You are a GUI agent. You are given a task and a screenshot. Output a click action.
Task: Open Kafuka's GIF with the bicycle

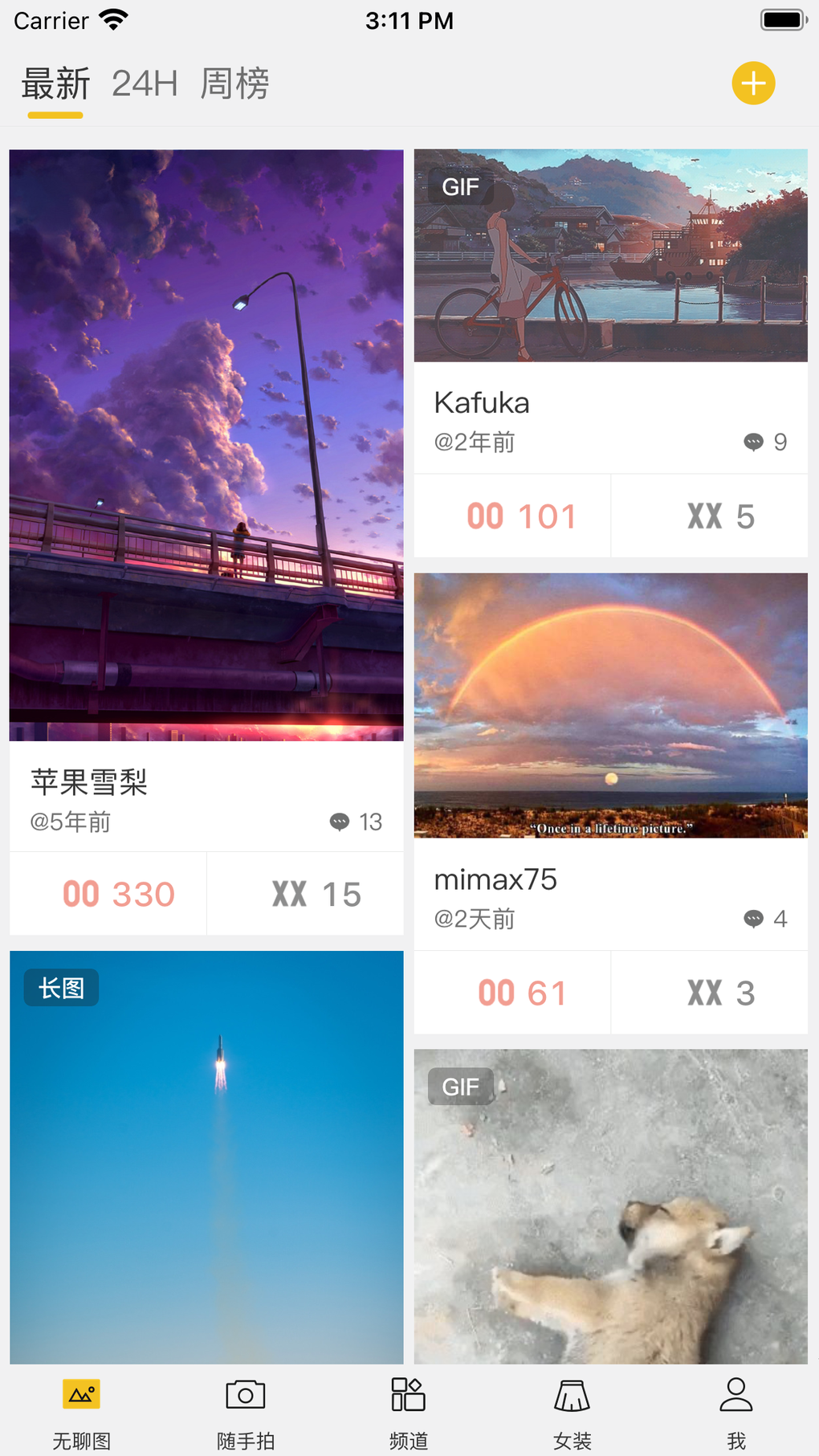pos(610,255)
